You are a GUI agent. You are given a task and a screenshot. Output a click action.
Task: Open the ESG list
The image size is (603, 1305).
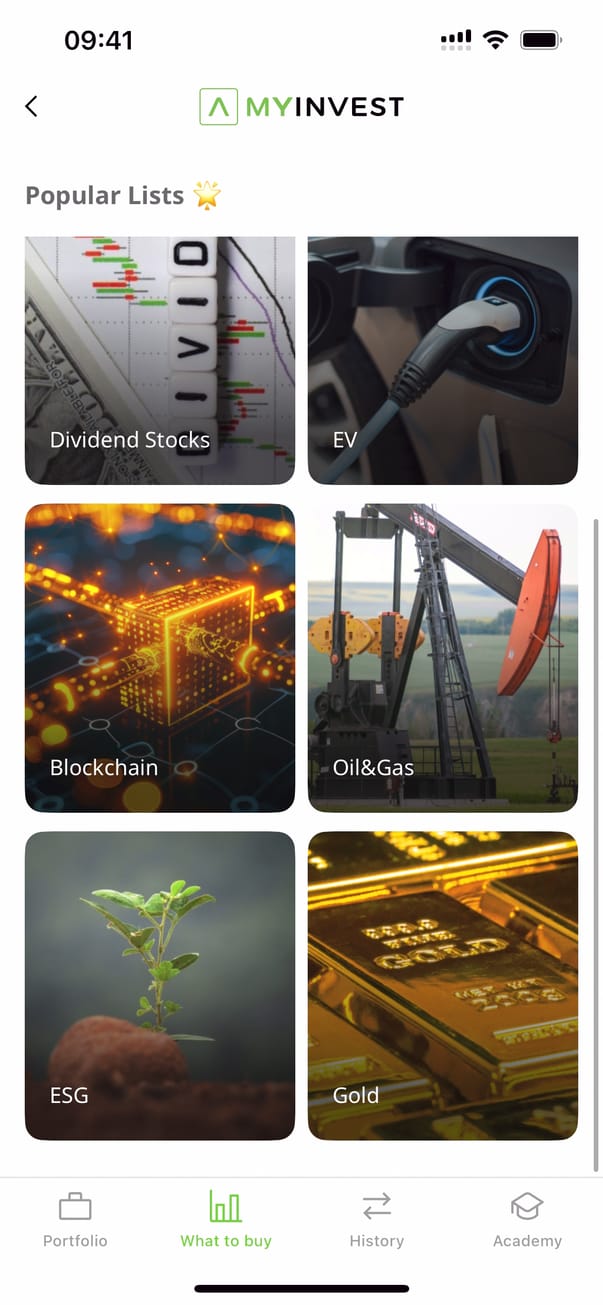click(x=160, y=985)
